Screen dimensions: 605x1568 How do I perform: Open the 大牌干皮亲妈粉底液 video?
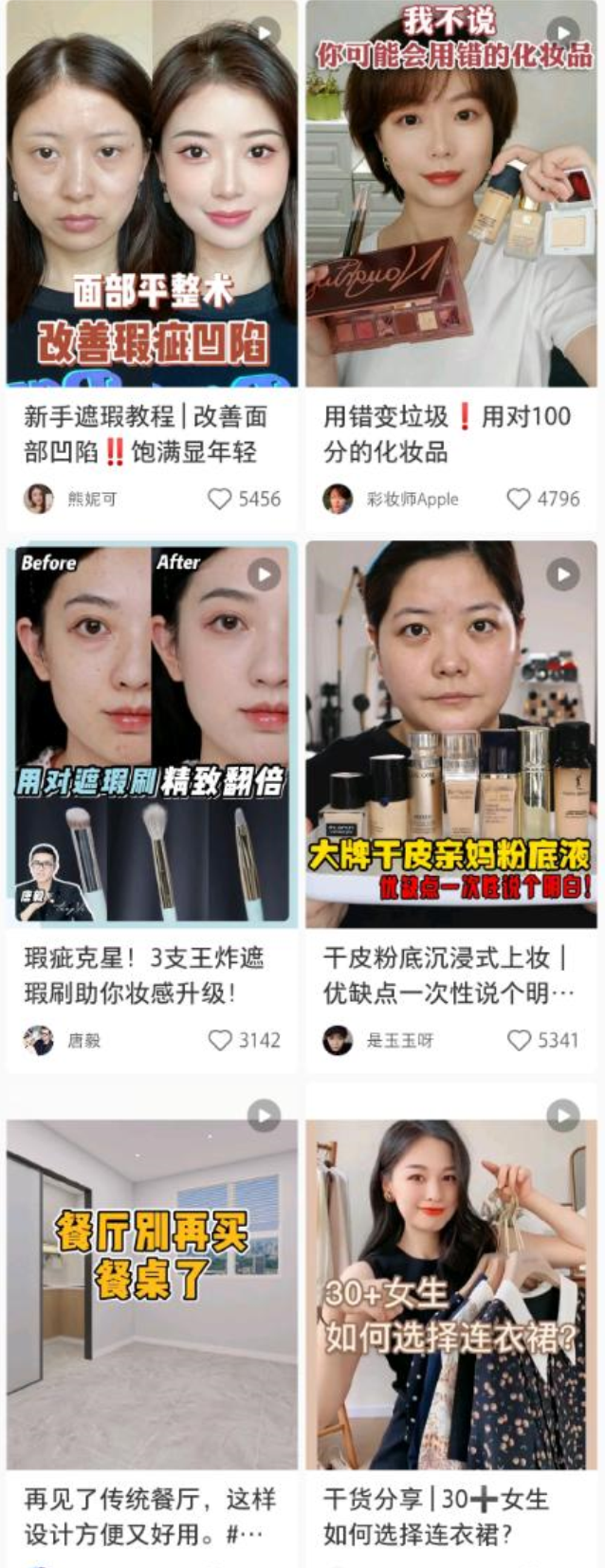click(451, 735)
